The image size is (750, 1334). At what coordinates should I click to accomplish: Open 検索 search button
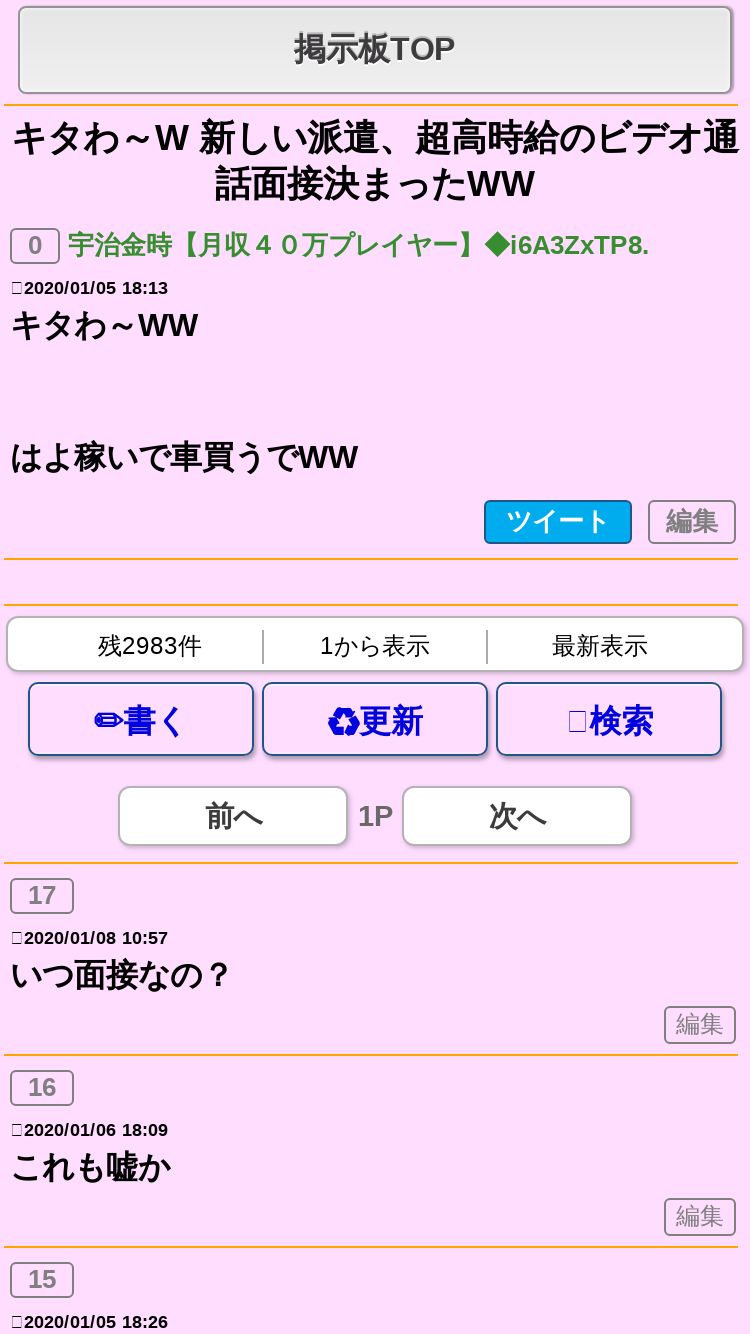609,719
